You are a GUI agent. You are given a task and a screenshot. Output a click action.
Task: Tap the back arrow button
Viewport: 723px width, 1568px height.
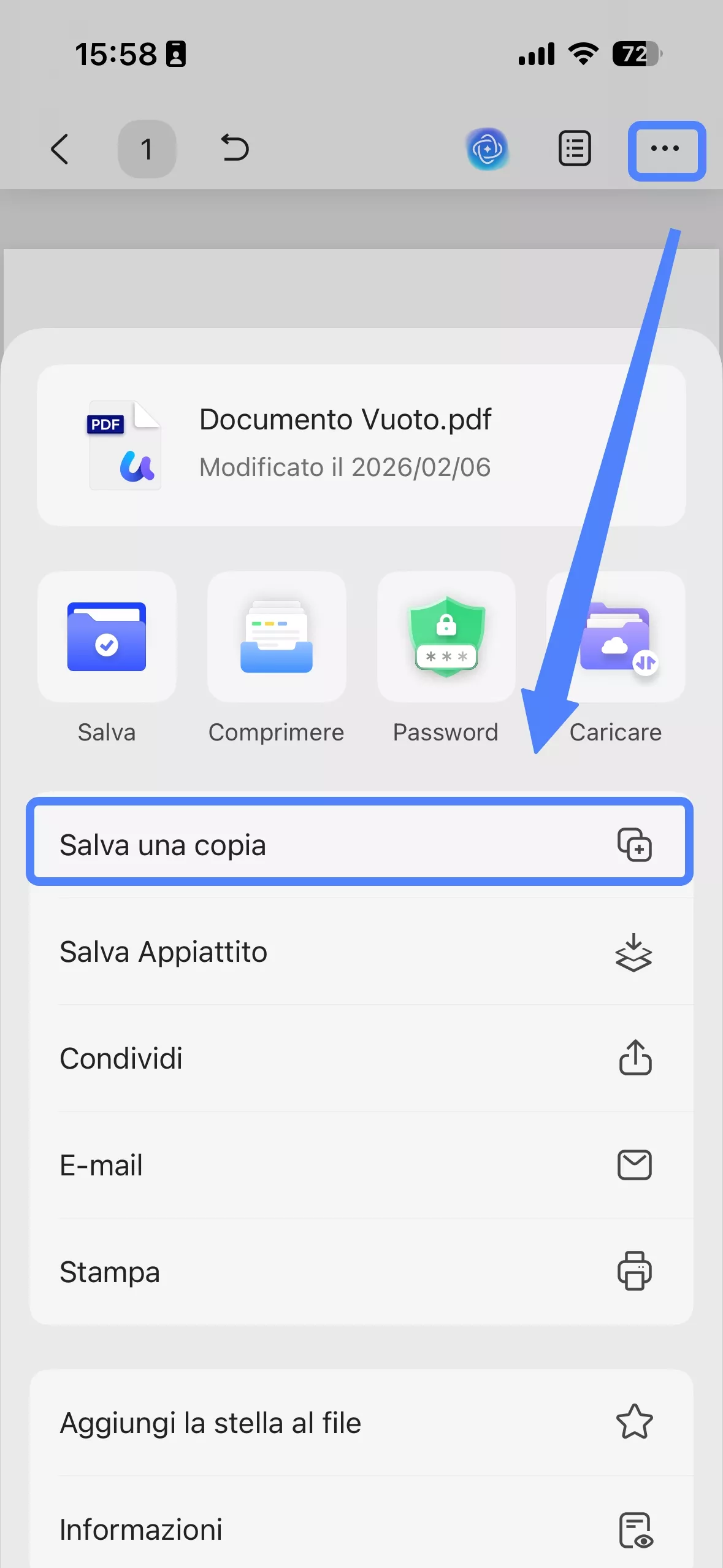(61, 149)
